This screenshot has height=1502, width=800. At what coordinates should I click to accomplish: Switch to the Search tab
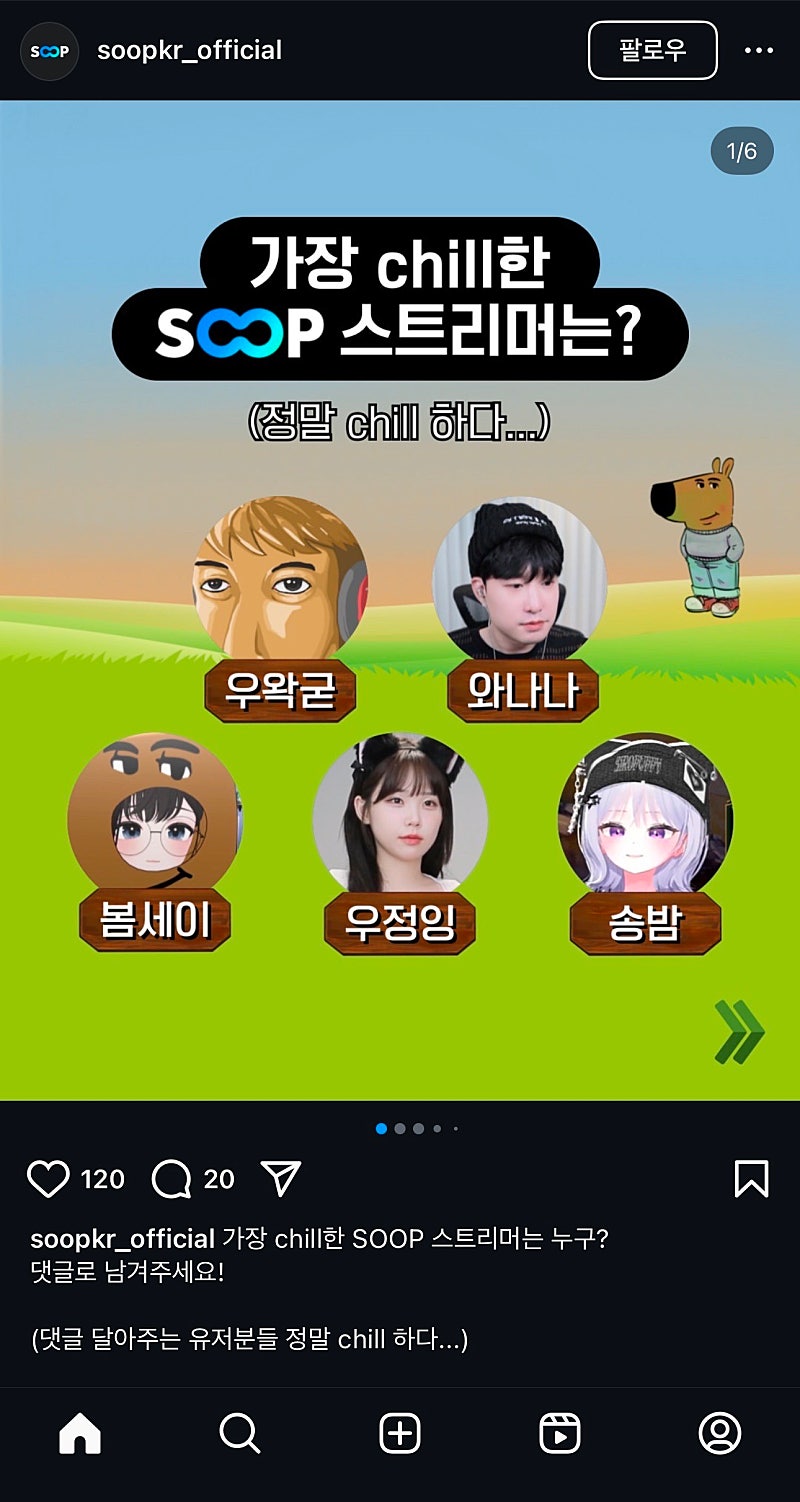(x=240, y=1434)
